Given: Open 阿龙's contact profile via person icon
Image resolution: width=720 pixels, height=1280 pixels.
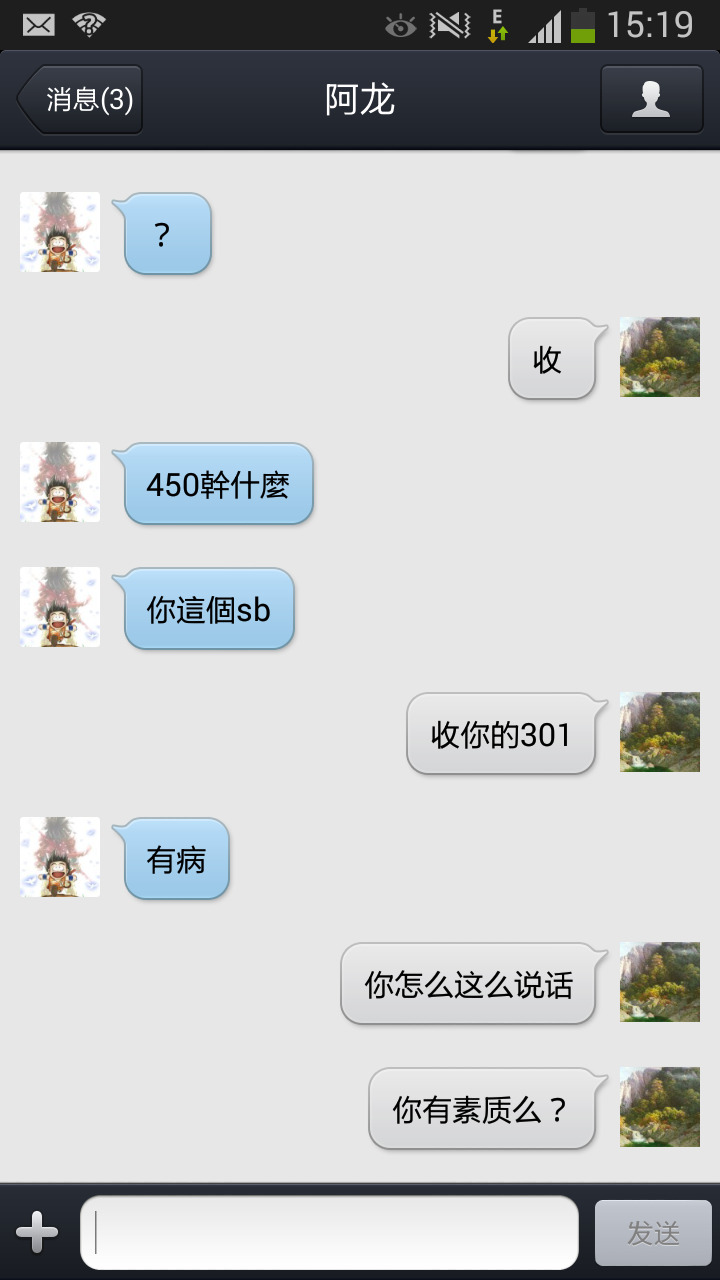Looking at the screenshot, I should (650, 99).
